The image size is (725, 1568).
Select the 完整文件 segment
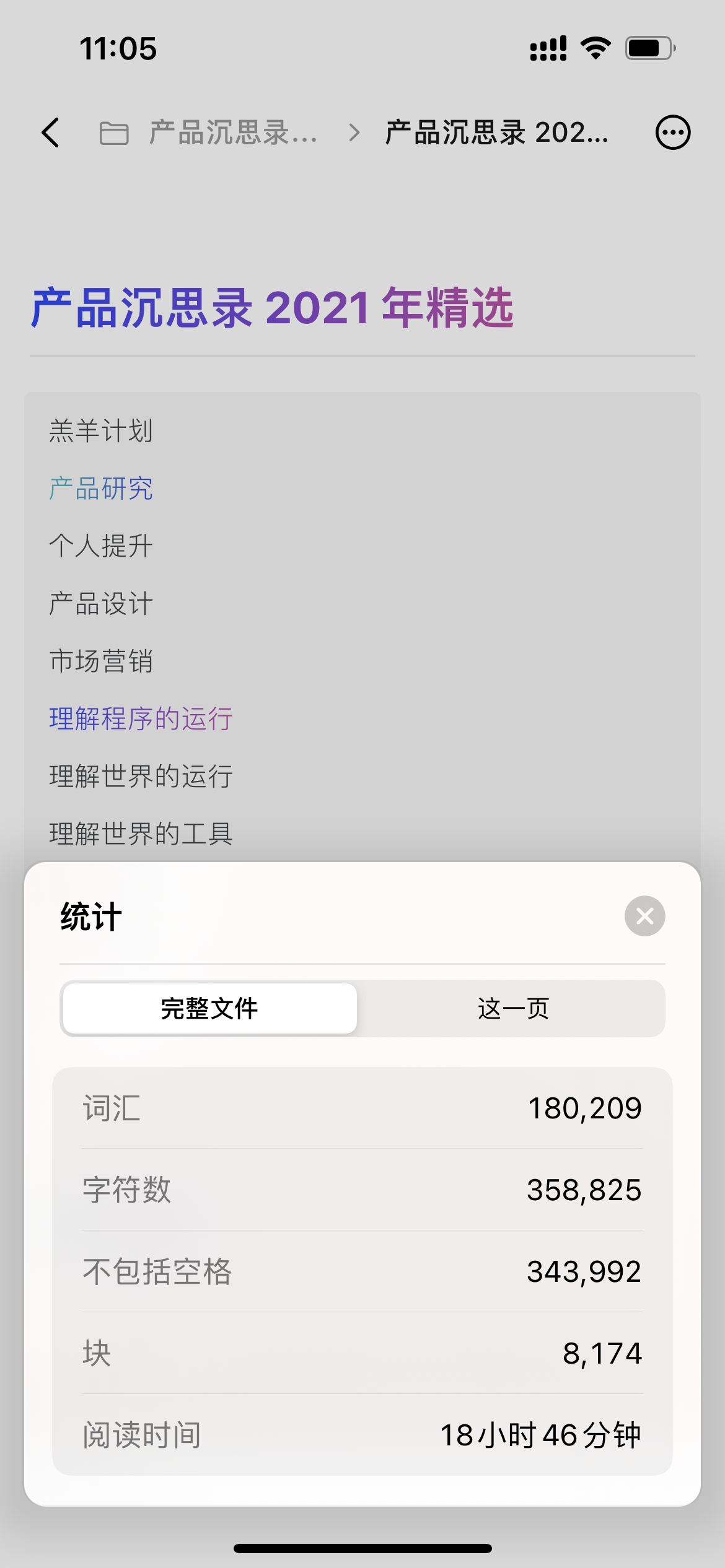(x=209, y=1009)
